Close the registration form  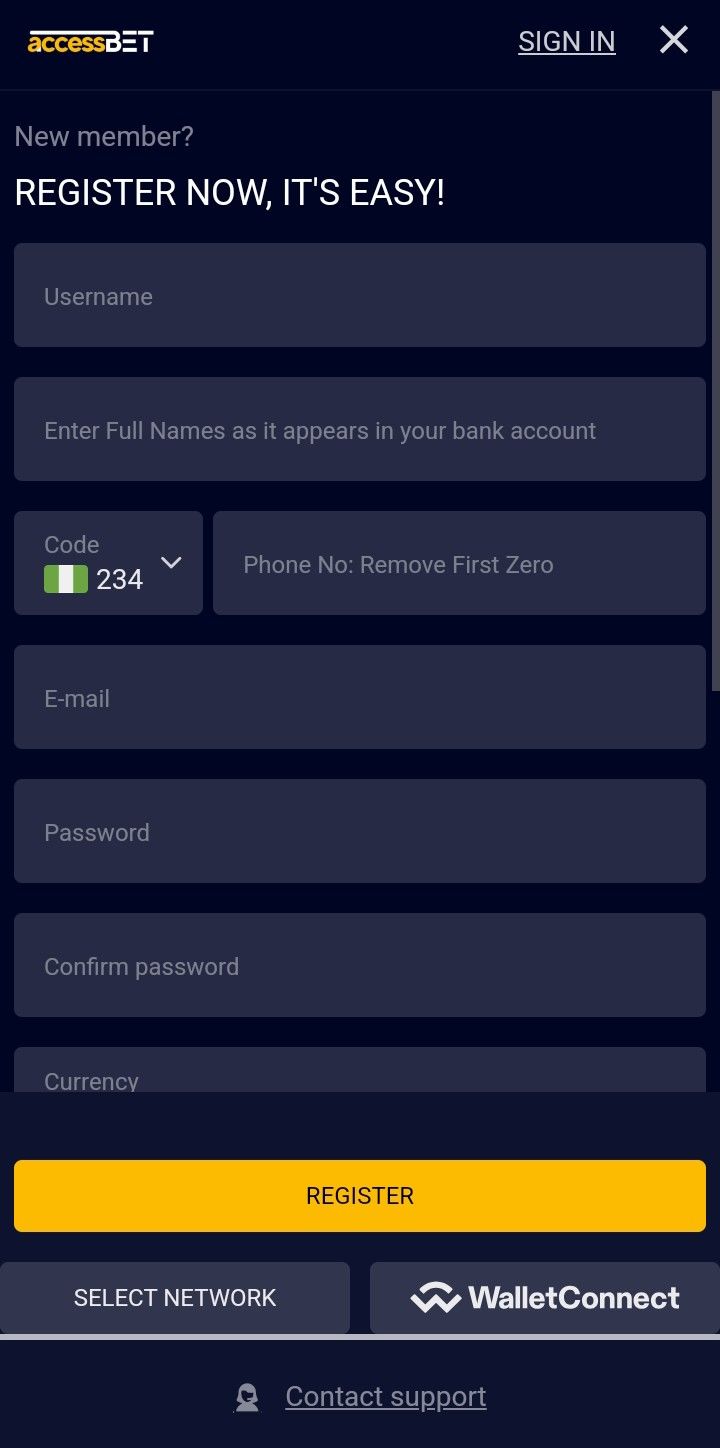pyautogui.click(x=674, y=40)
